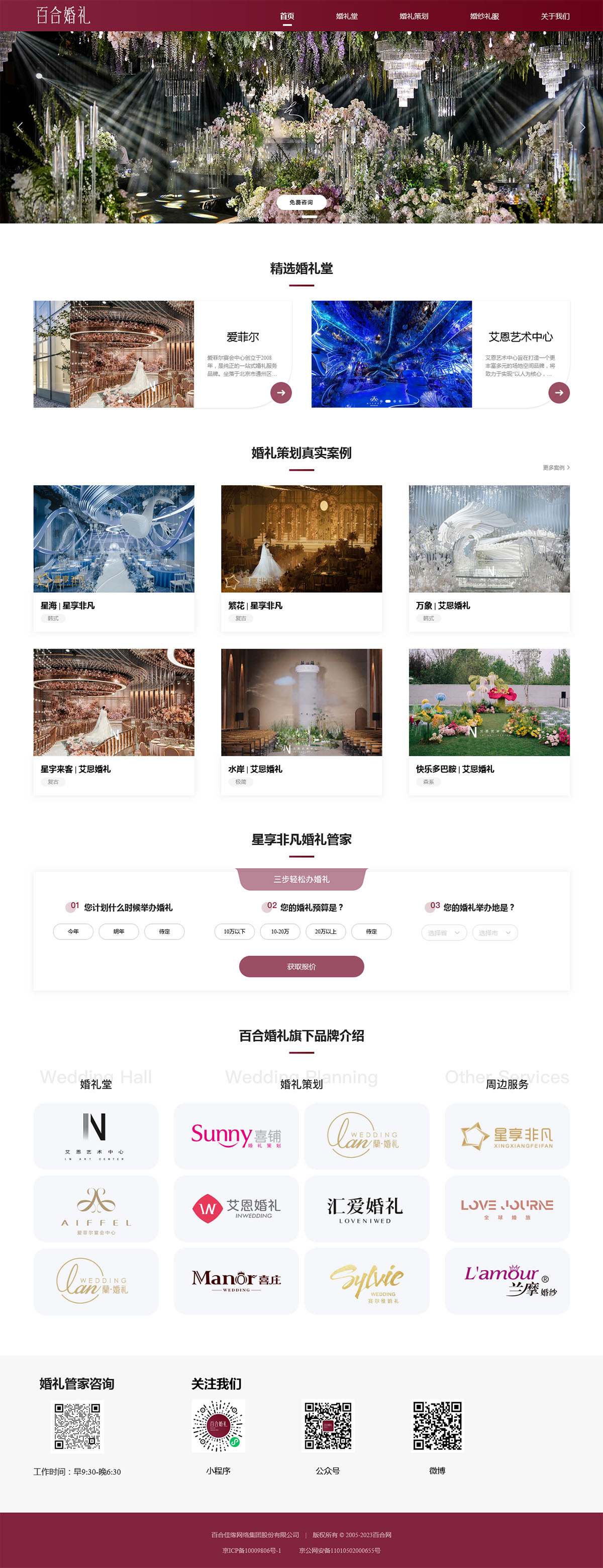Screen dimensions: 603x1568
Task: Open the 艾恩艺术中心 venue arrow button
Action: (x=559, y=392)
